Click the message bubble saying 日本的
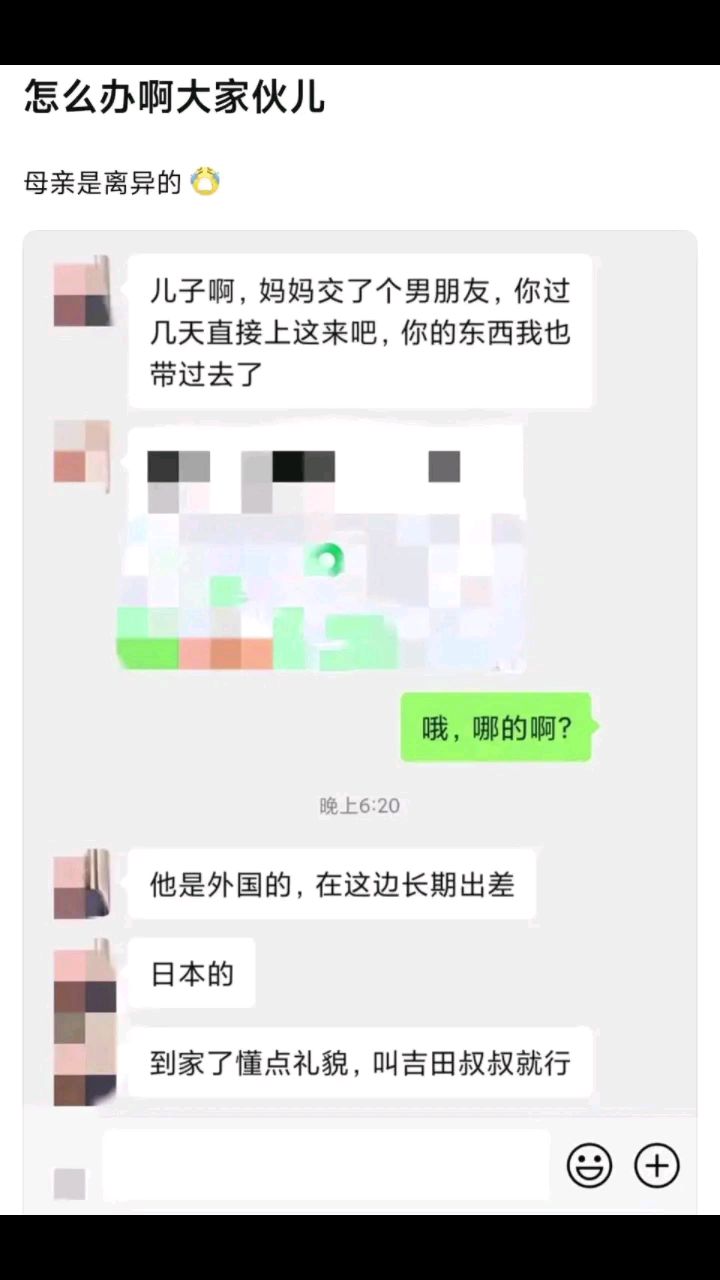The width and height of the screenshot is (720, 1280). point(190,972)
